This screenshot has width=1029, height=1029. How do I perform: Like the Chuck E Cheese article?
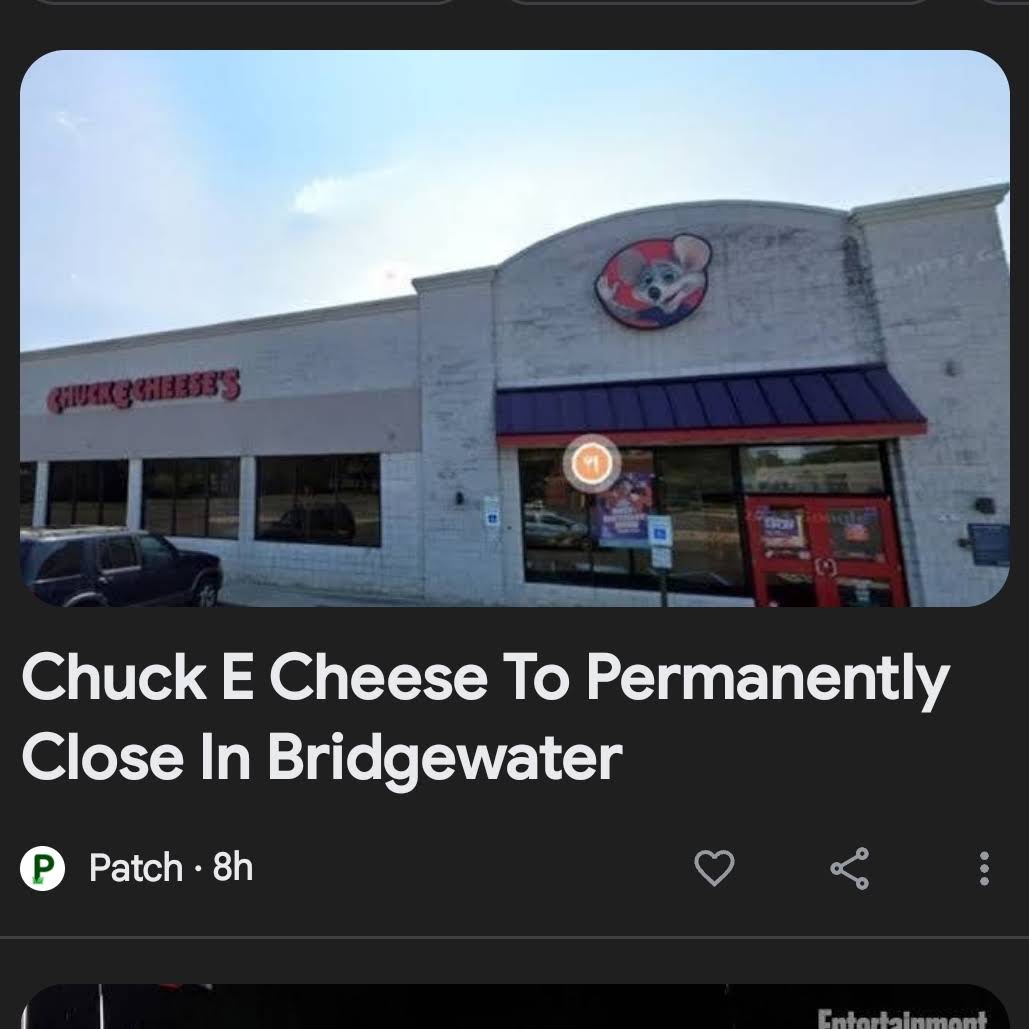coord(714,868)
